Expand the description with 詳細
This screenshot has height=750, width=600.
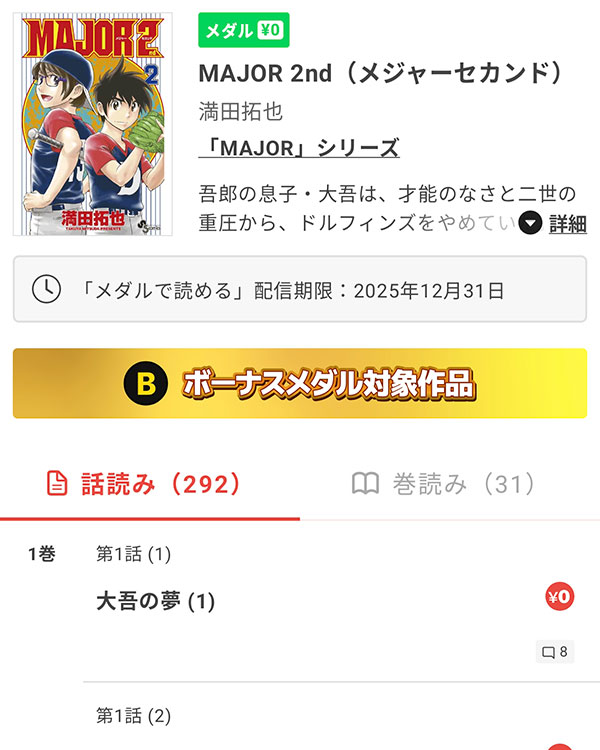coord(553,224)
